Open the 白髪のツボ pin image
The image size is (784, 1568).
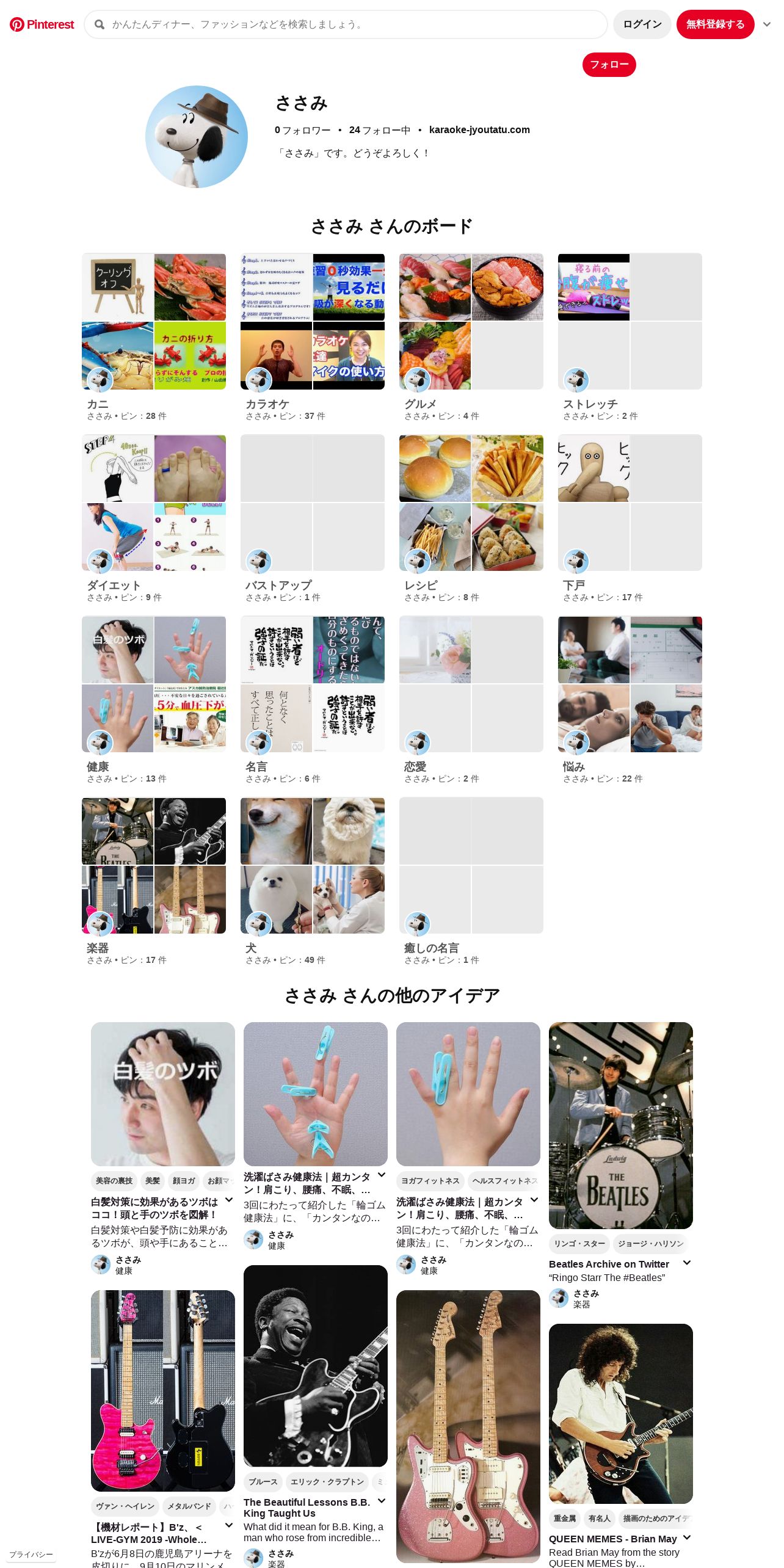pos(163,1094)
